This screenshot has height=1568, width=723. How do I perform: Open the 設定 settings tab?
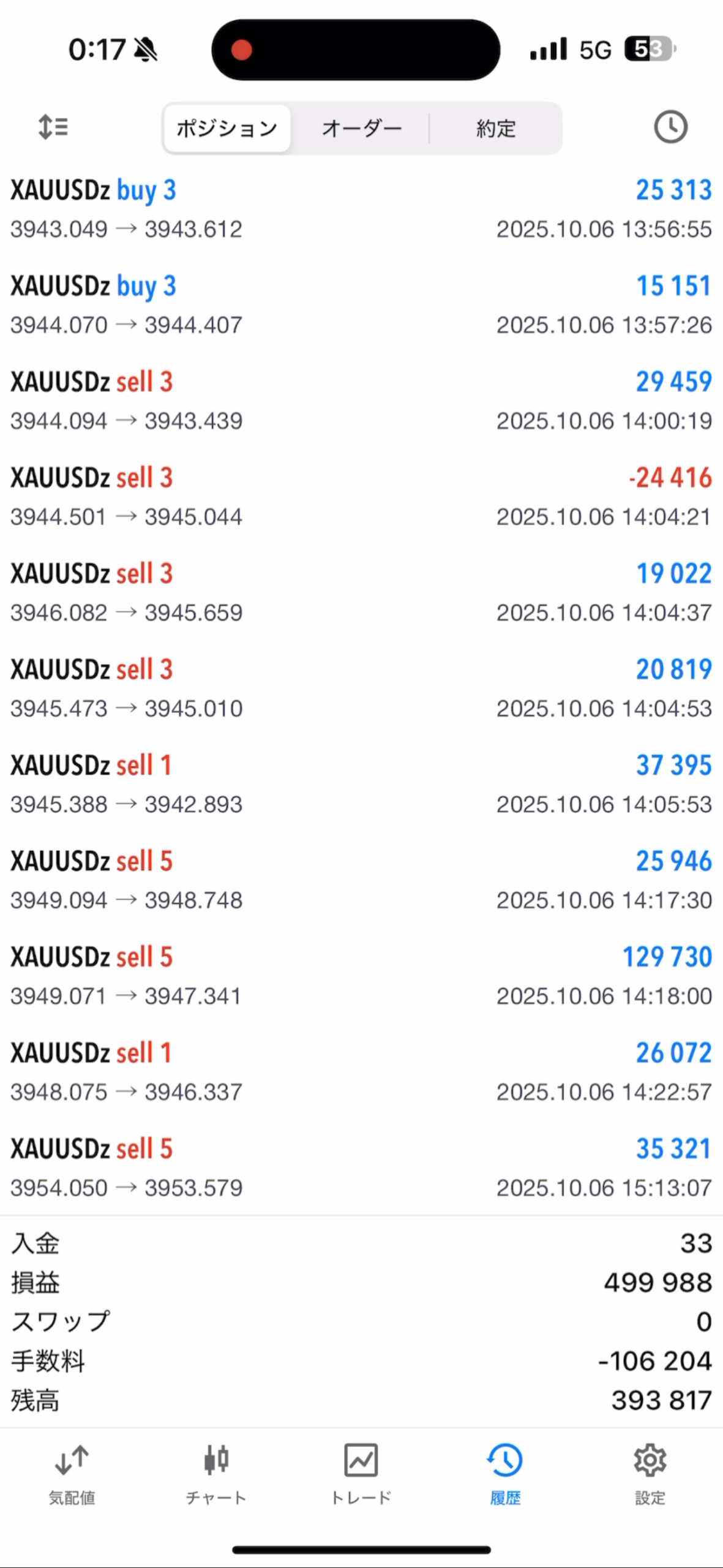[650, 1474]
